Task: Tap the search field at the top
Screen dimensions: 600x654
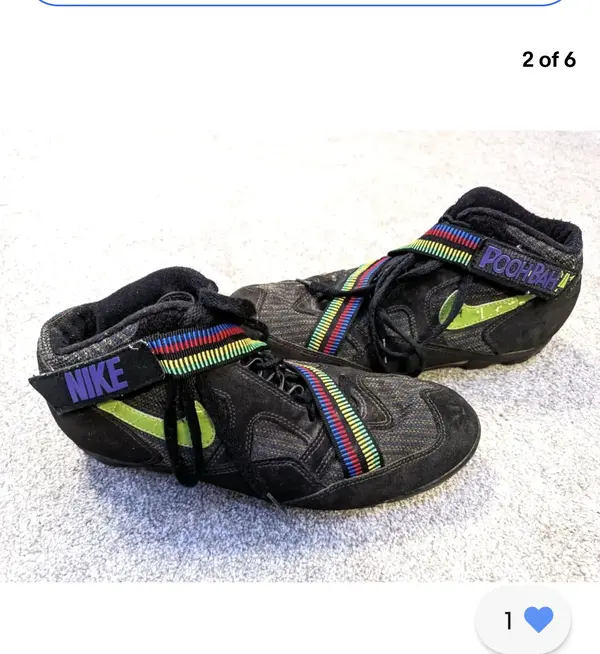Action: [x=300, y=3]
